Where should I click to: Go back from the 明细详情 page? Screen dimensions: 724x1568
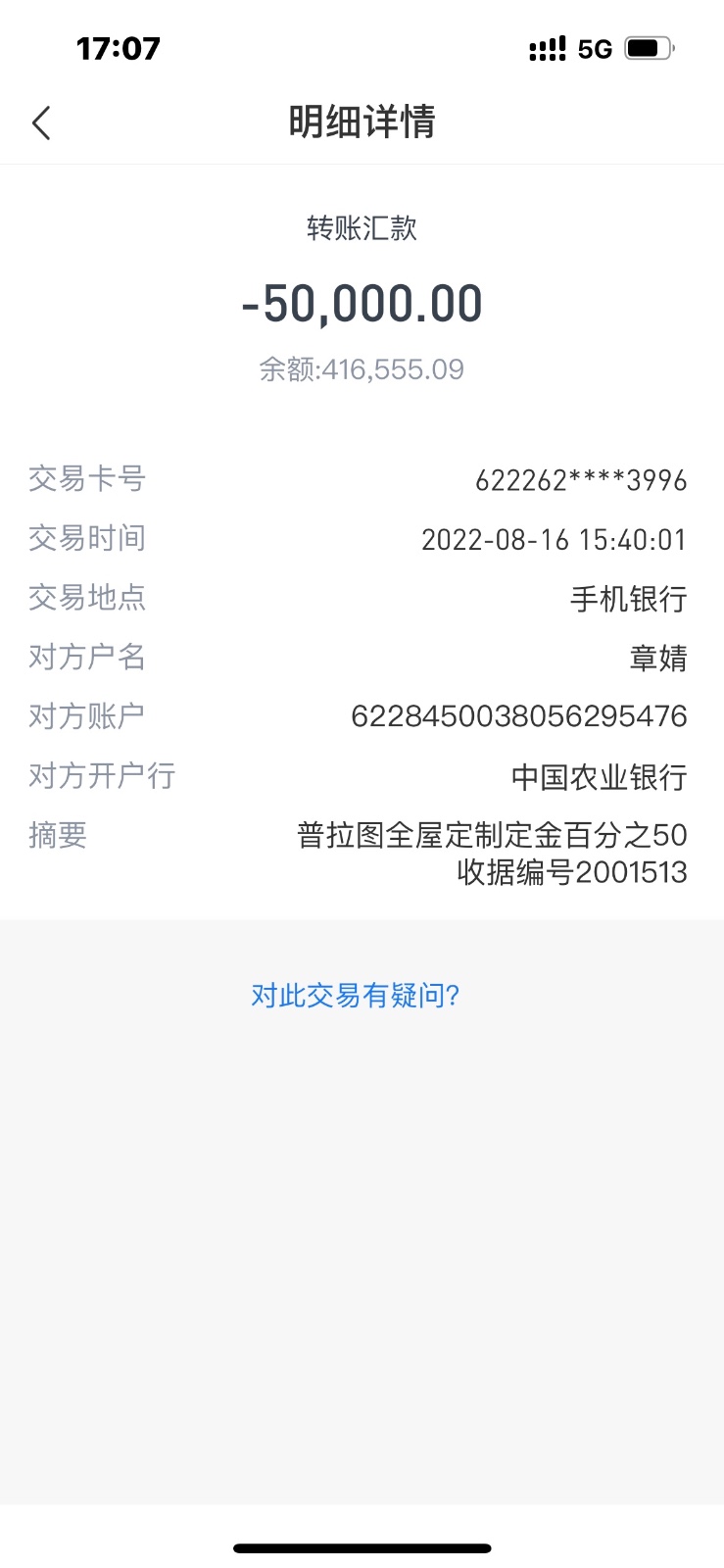coord(41,123)
